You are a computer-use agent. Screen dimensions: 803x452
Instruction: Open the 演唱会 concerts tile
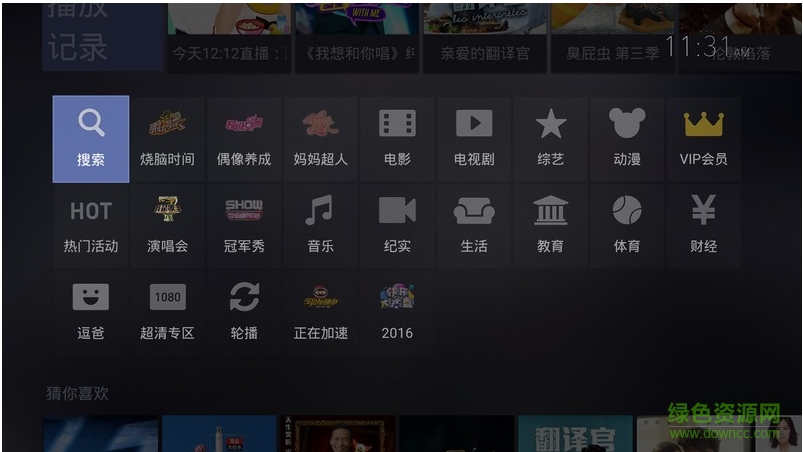pyautogui.click(x=167, y=226)
